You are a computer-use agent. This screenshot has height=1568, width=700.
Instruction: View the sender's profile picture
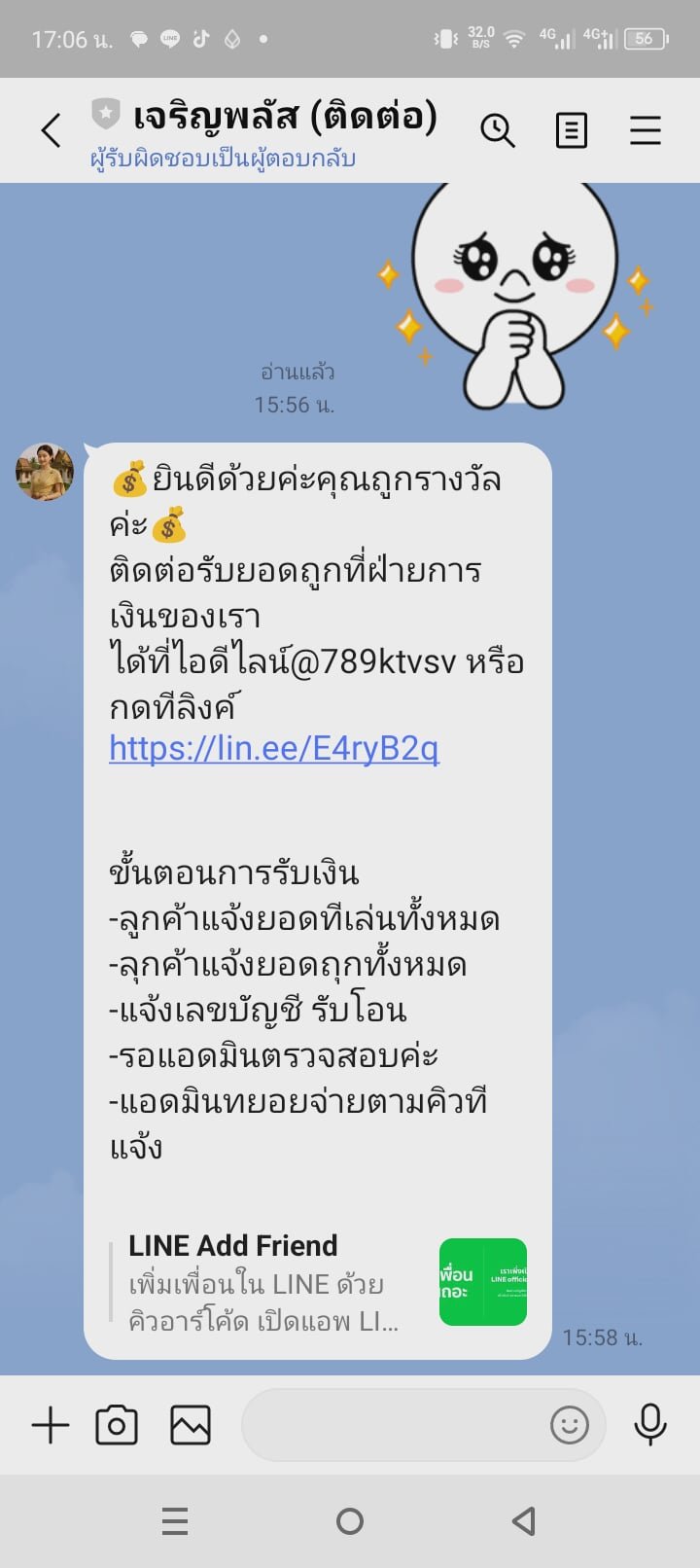coord(45,472)
